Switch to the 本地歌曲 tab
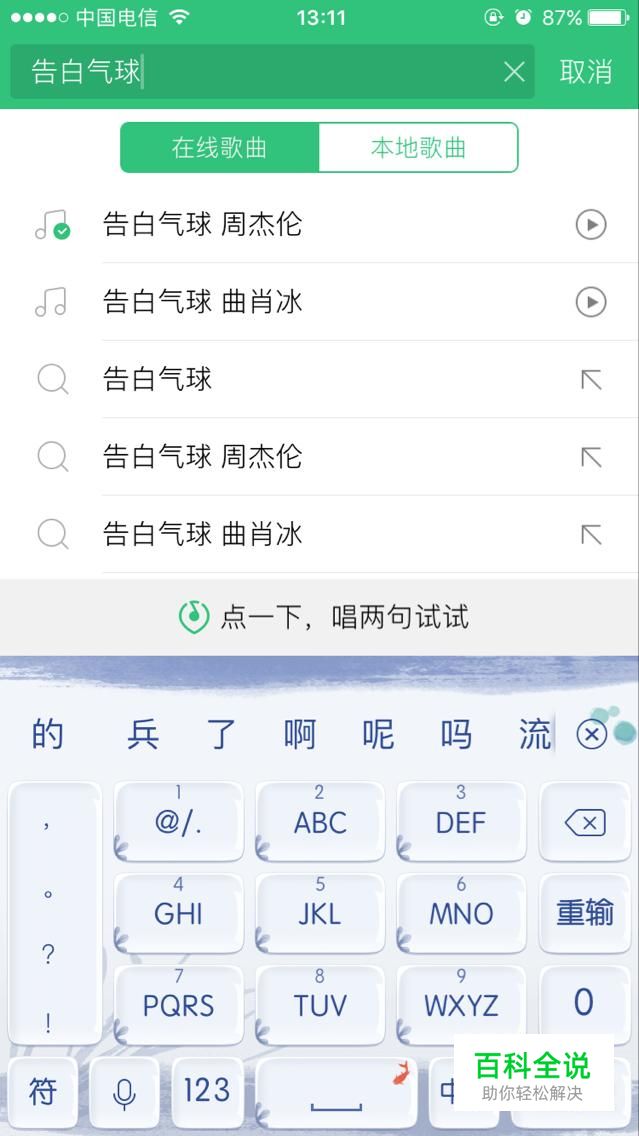This screenshot has width=639, height=1136. pos(418,148)
